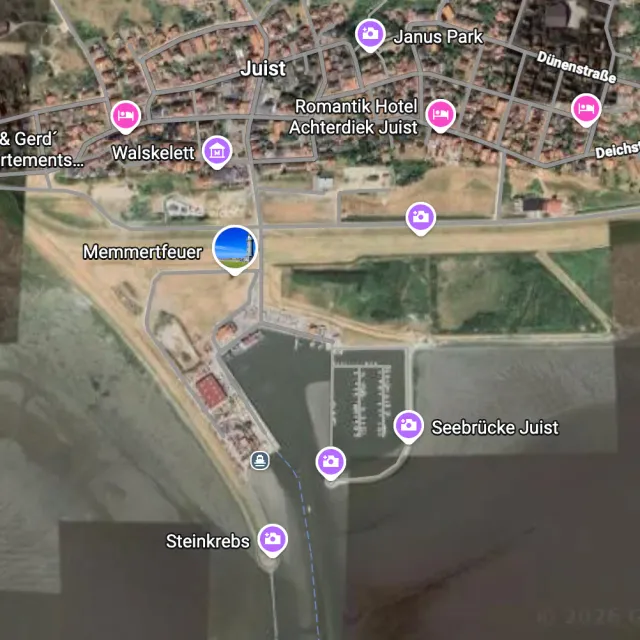Select the Seebrücke Juist marker

[407, 425]
